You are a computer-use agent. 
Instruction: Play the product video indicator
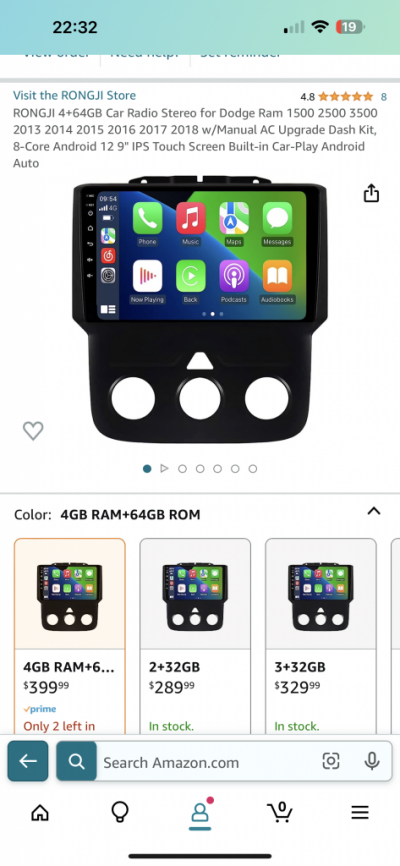[x=164, y=468]
